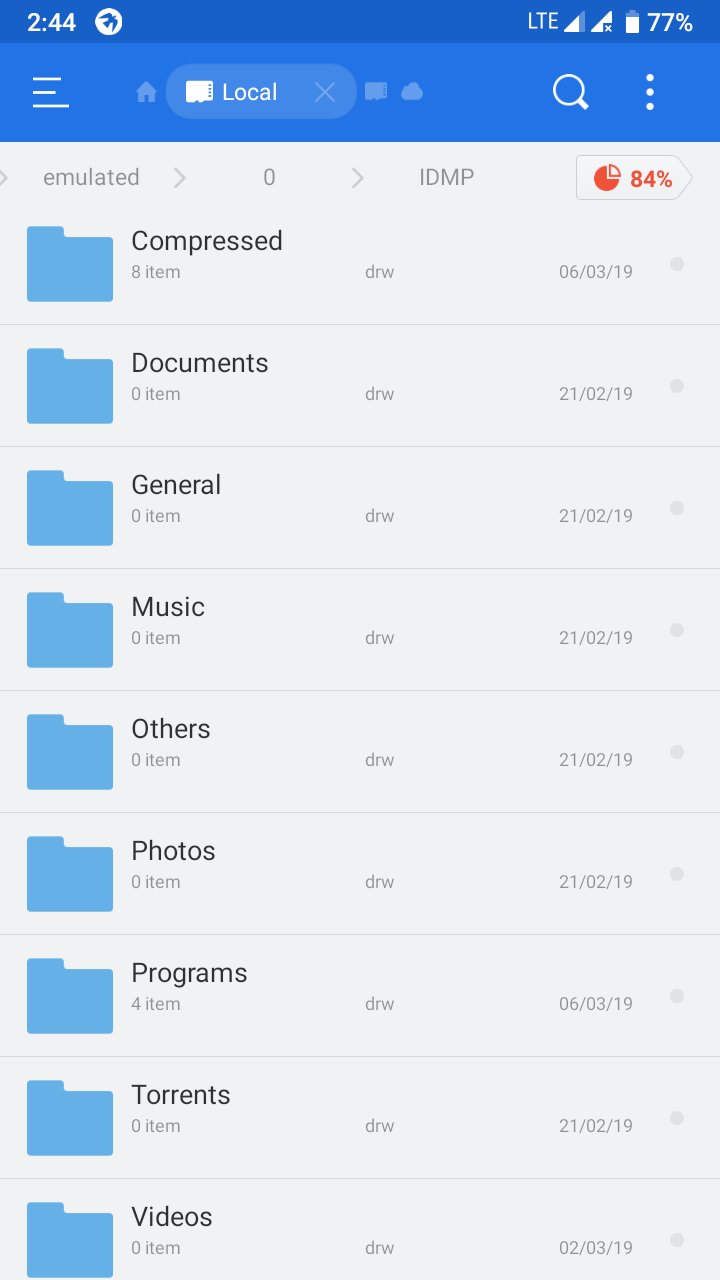Open the Programs folder

coord(360,996)
